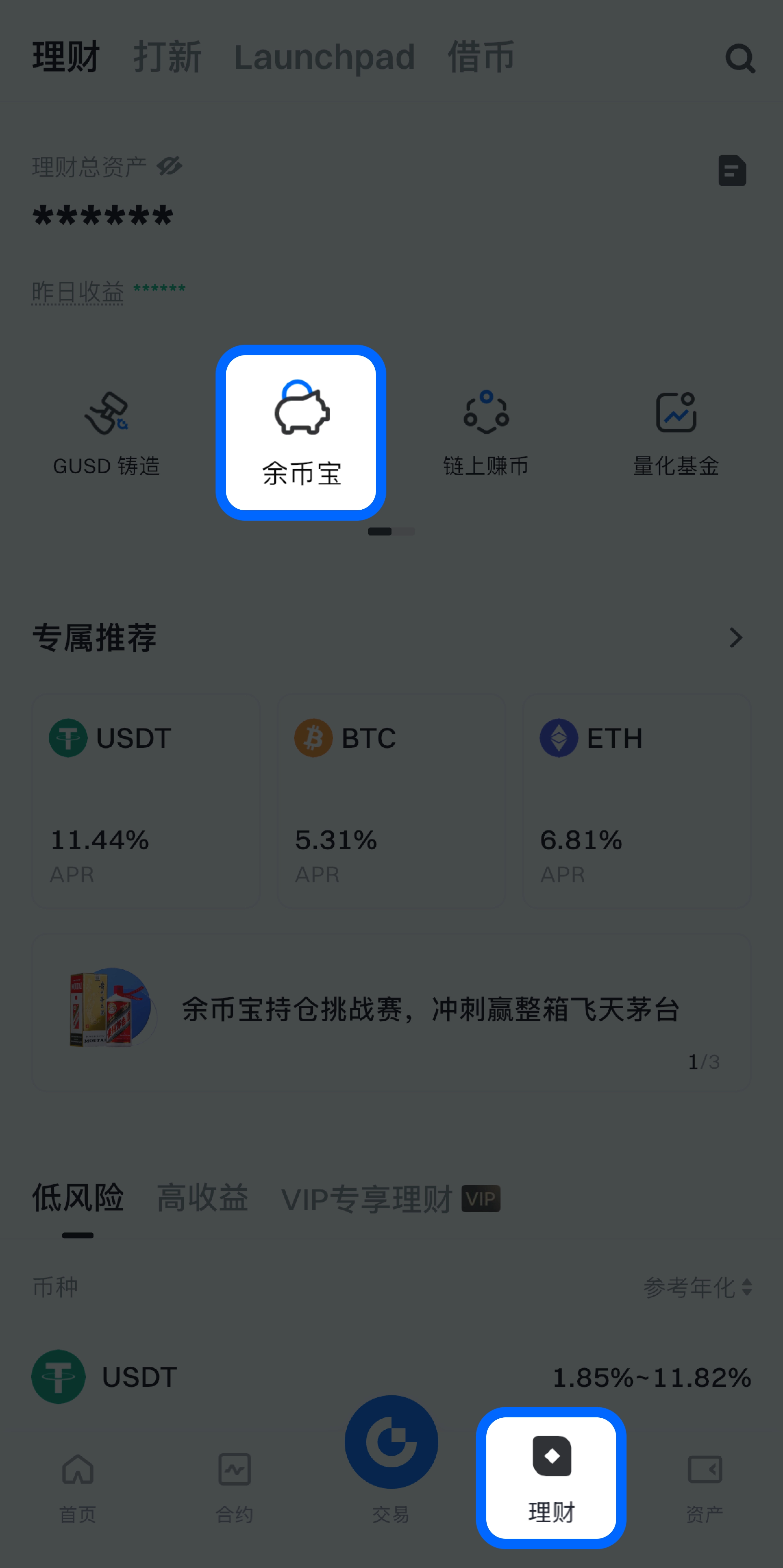Image resolution: width=783 pixels, height=1568 pixels.
Task: Expand 专属推荐 with the arrow
Action: [736, 637]
